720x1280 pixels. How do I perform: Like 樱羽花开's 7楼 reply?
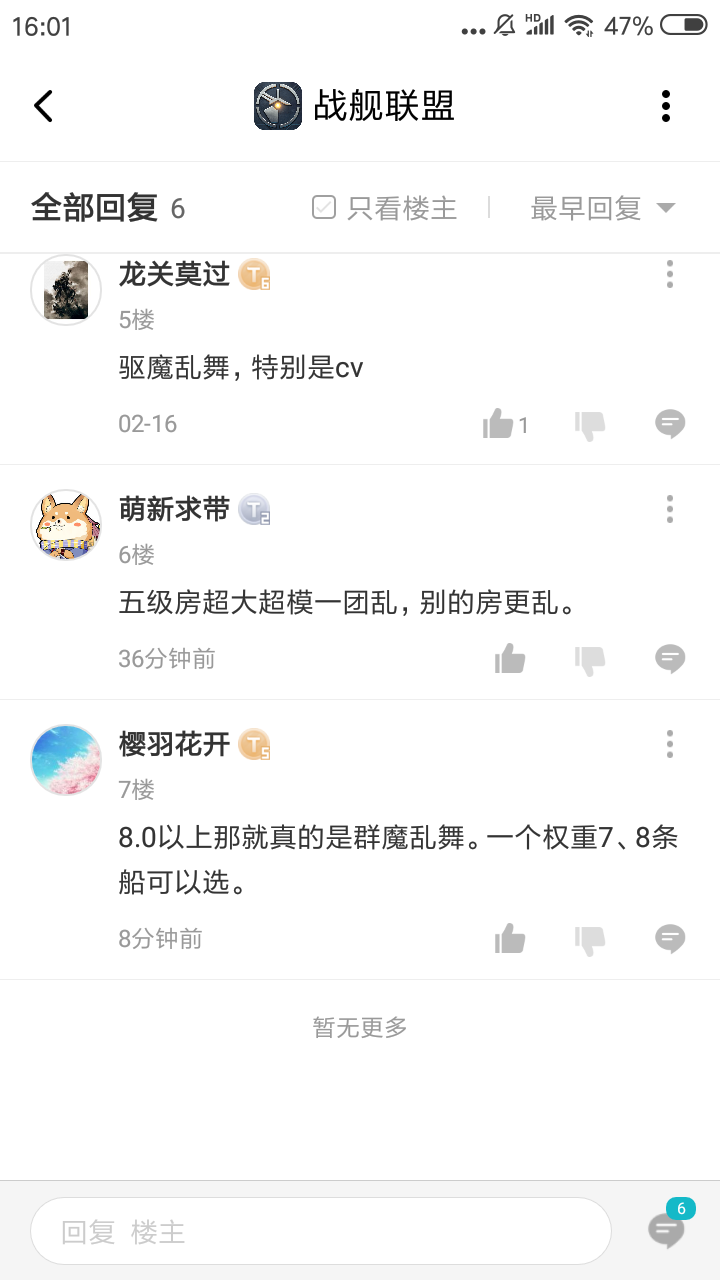[510, 939]
